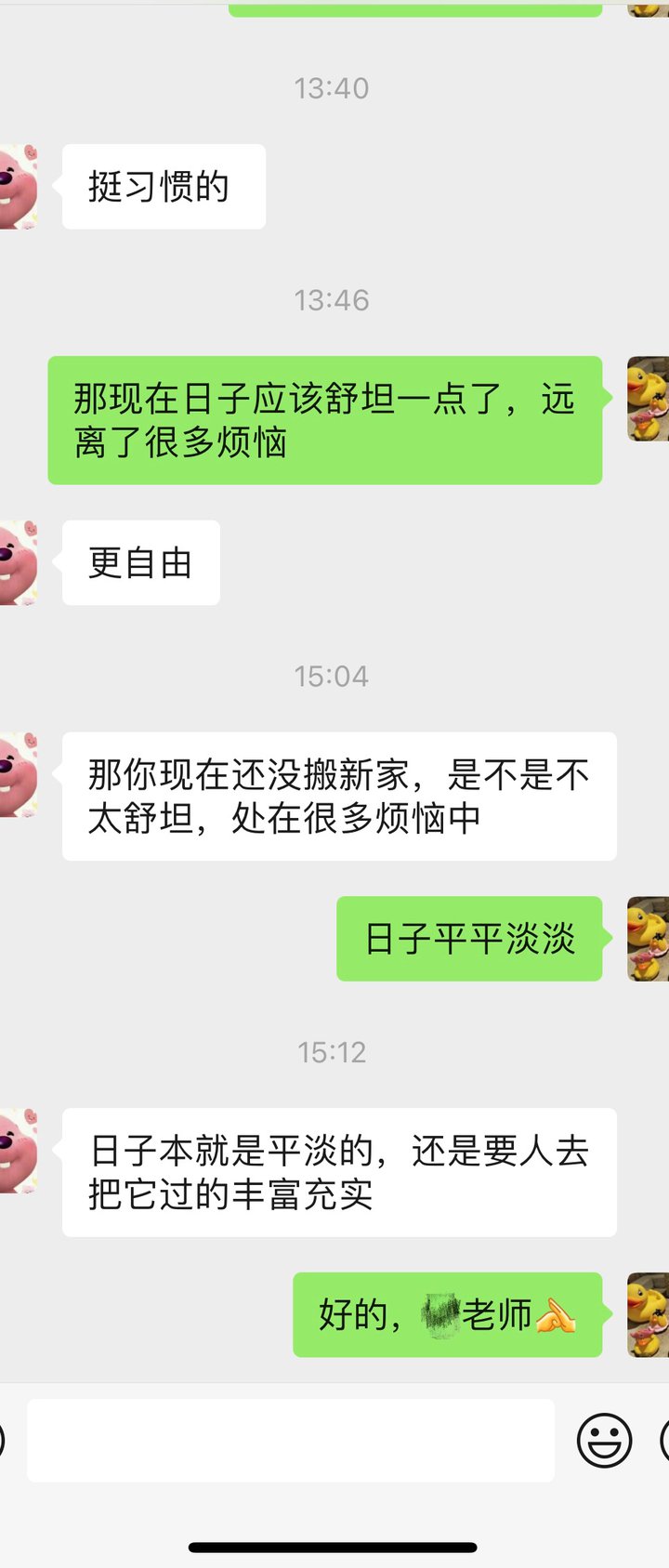Tap the duck avatar beside 好的，老师
The image size is (669, 1568).
click(649, 1314)
